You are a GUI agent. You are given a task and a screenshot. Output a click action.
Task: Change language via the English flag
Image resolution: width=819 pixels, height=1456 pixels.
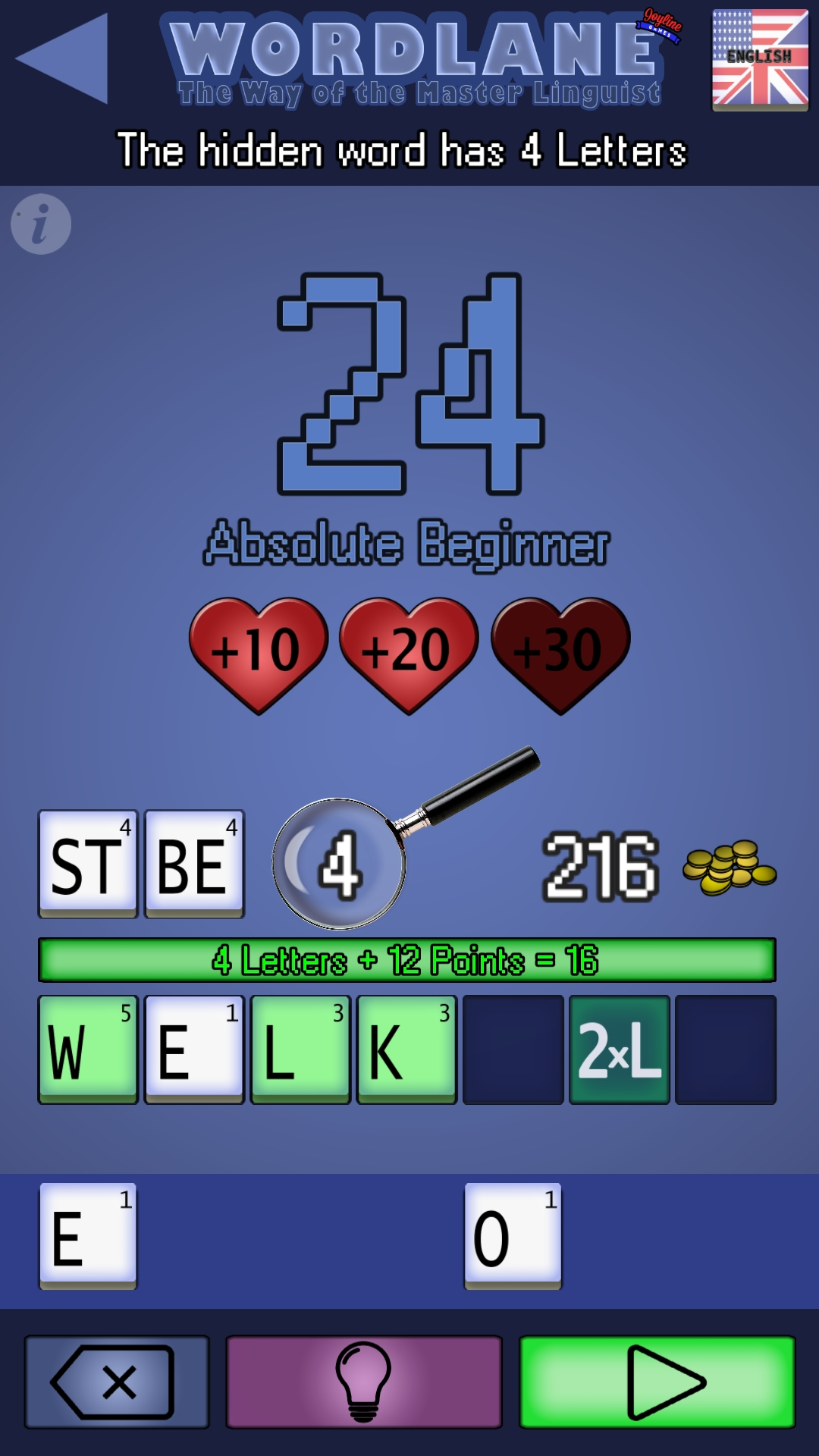coord(760,60)
